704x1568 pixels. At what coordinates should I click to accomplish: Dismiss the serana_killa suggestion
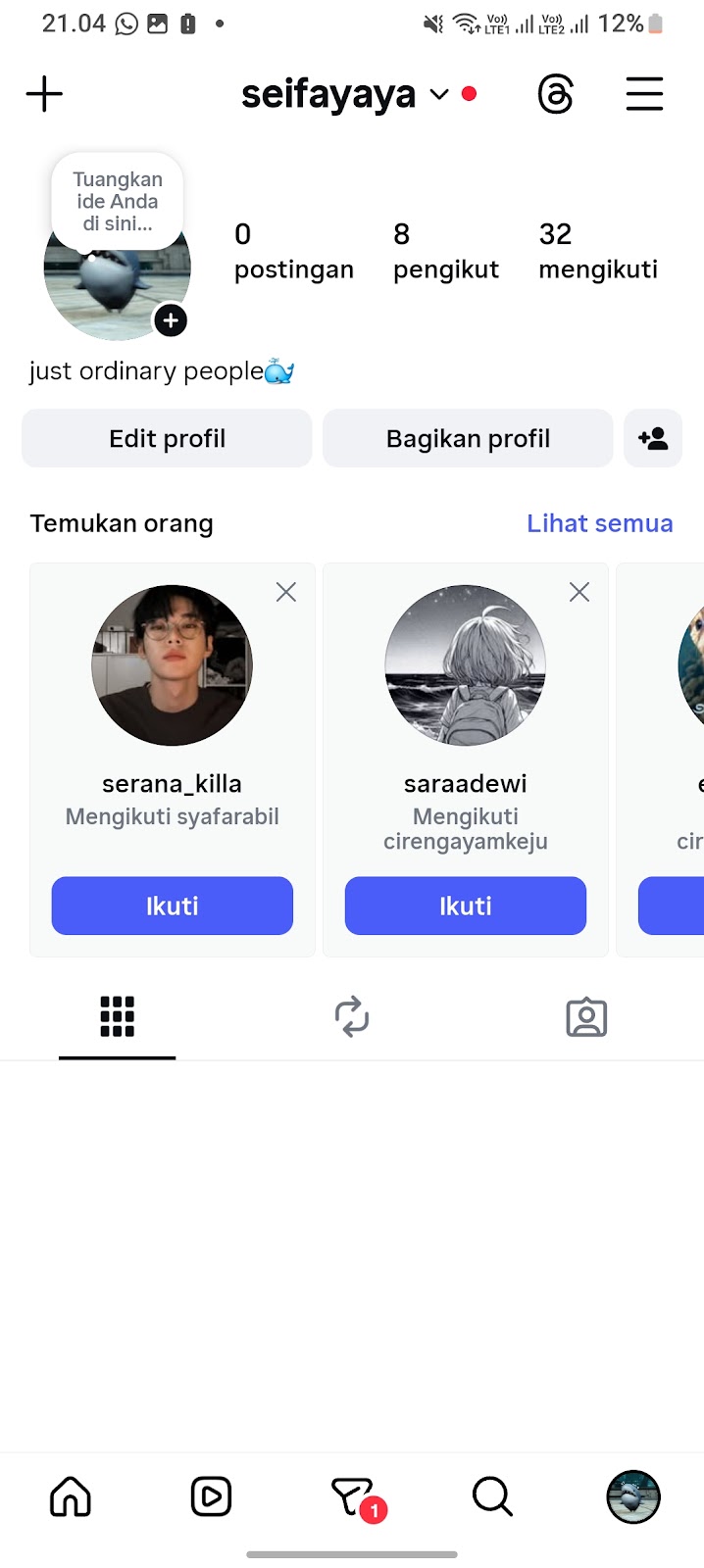point(286,592)
